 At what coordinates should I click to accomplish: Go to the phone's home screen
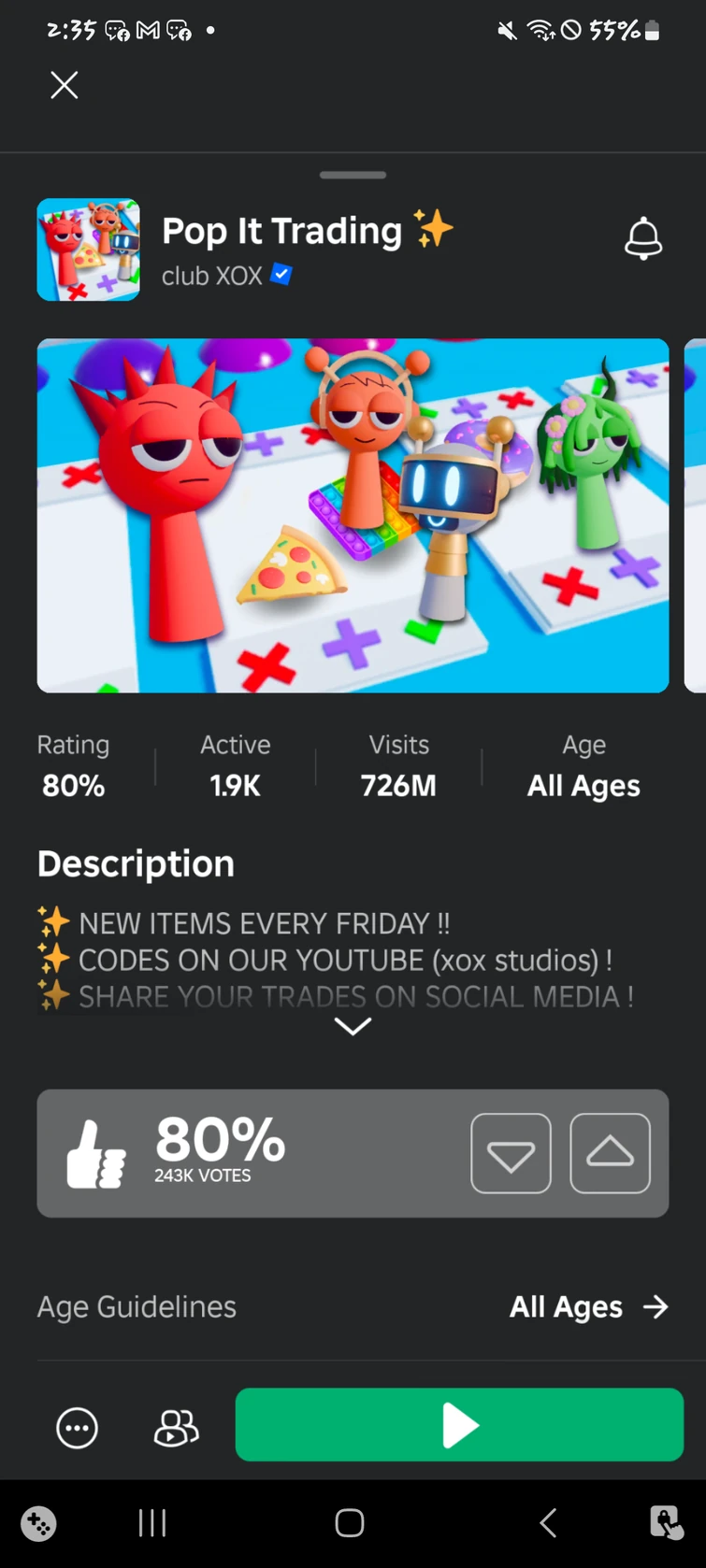pyautogui.click(x=350, y=1523)
